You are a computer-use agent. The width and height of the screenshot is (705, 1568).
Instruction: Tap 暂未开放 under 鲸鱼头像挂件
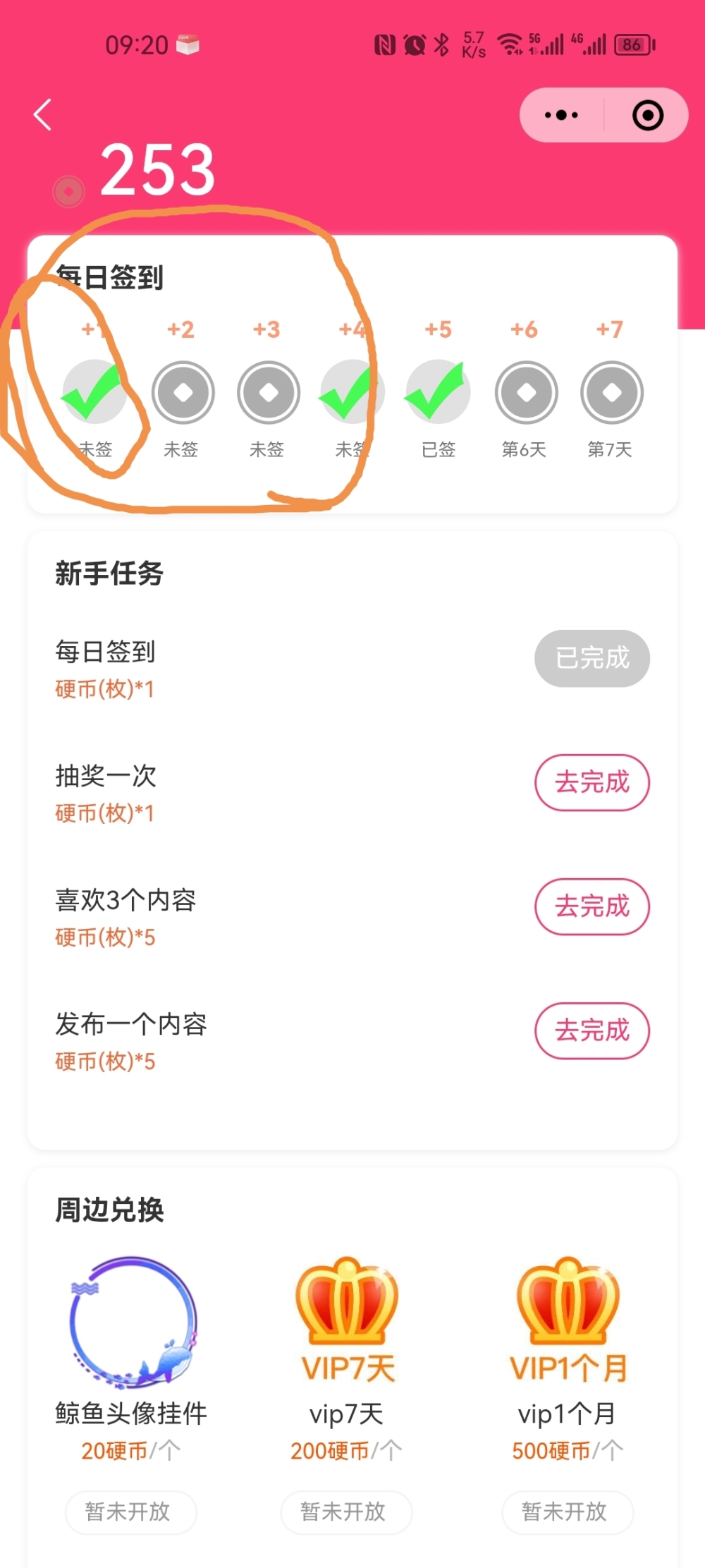click(x=131, y=1512)
